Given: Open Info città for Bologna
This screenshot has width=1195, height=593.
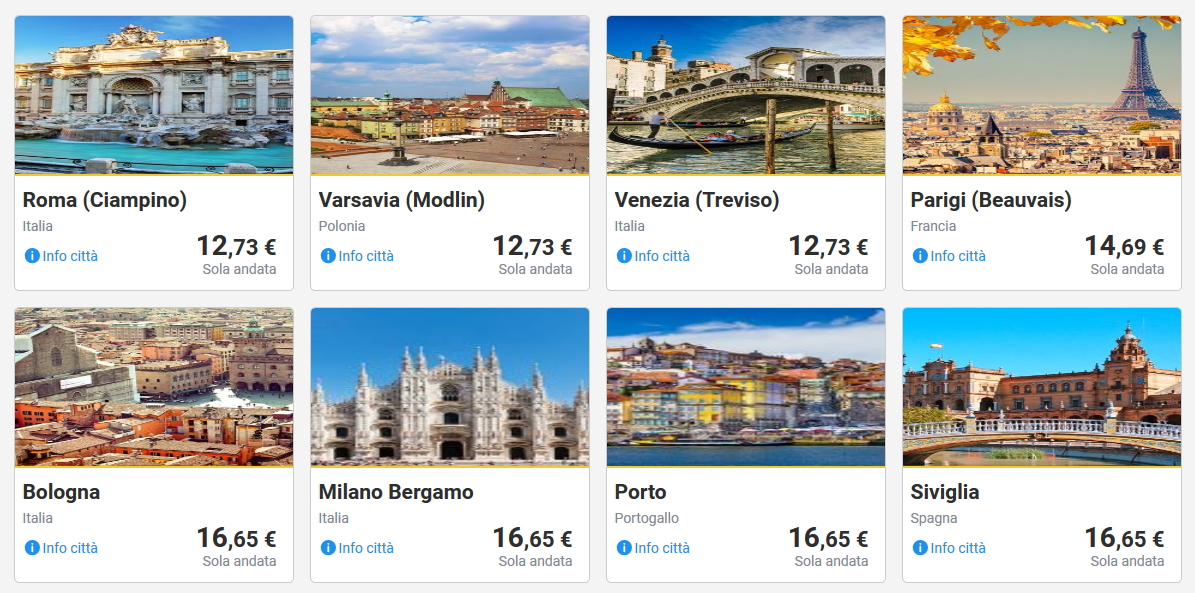Looking at the screenshot, I should tap(62, 548).
